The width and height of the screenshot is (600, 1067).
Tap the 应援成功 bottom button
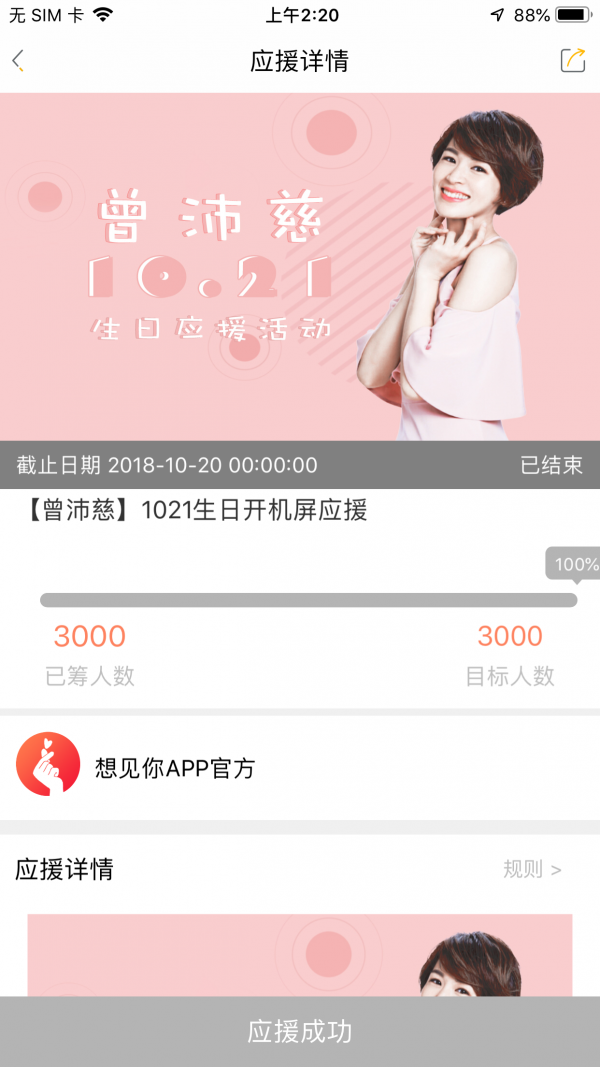[x=300, y=1031]
